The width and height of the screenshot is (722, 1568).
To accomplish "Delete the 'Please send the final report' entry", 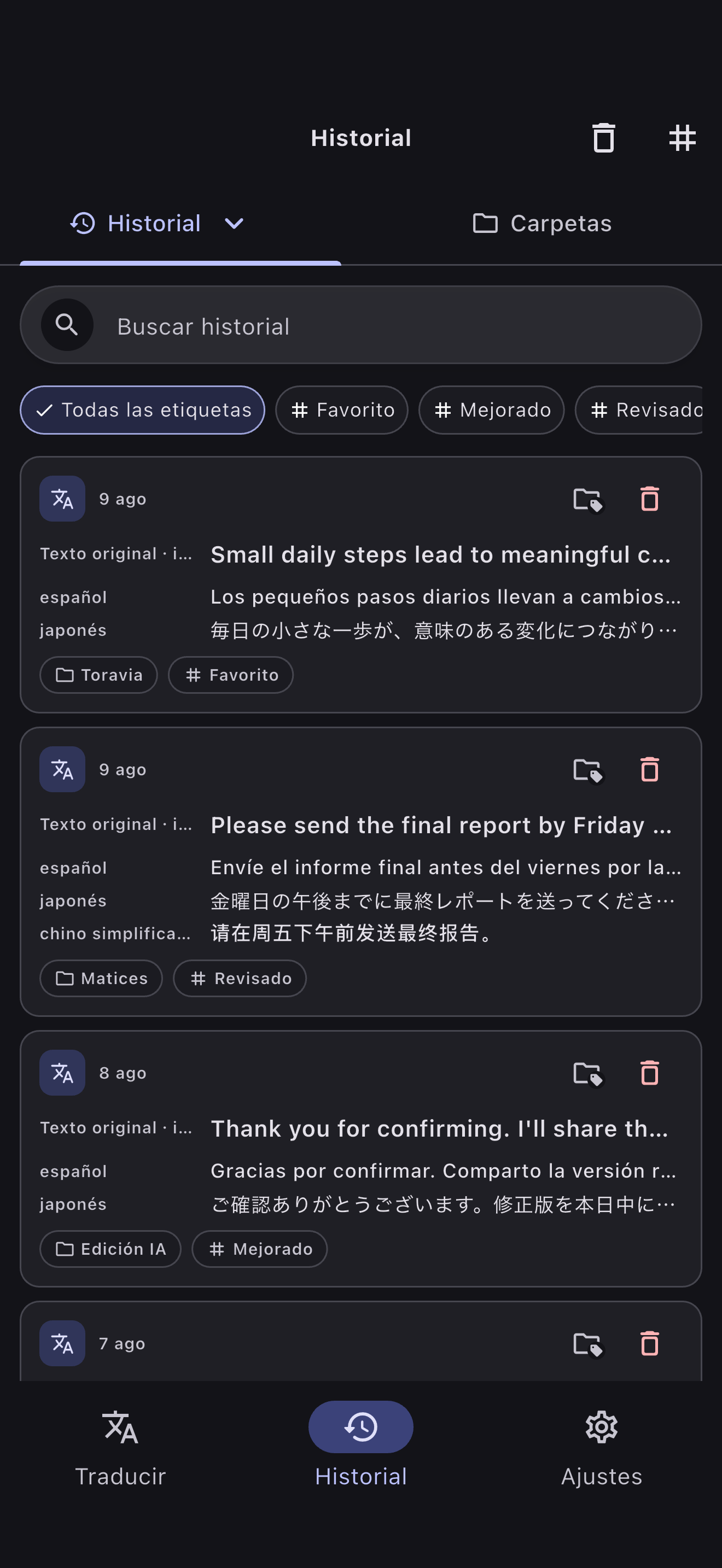I will [650, 769].
